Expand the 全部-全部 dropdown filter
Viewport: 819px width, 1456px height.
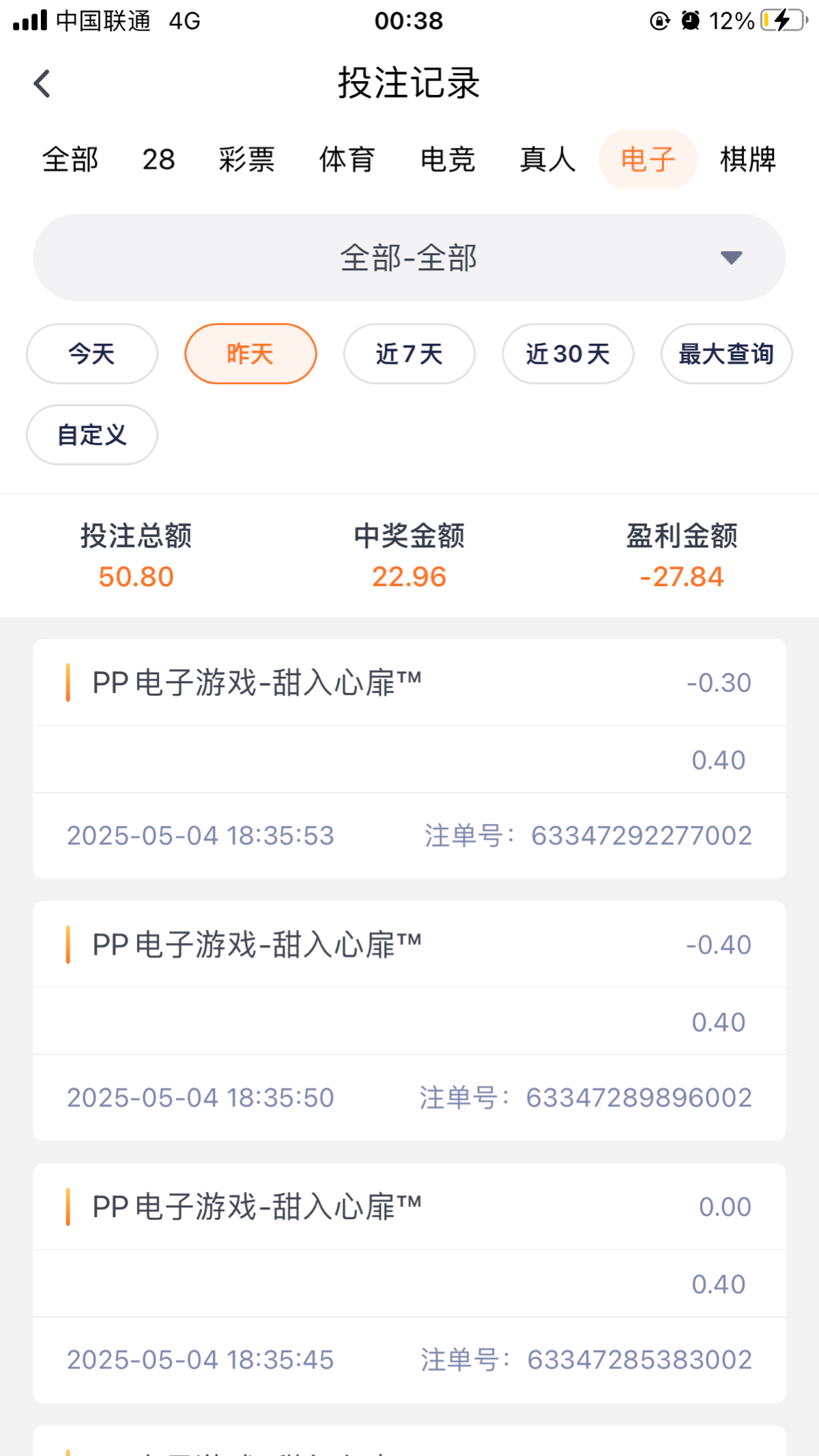(409, 258)
